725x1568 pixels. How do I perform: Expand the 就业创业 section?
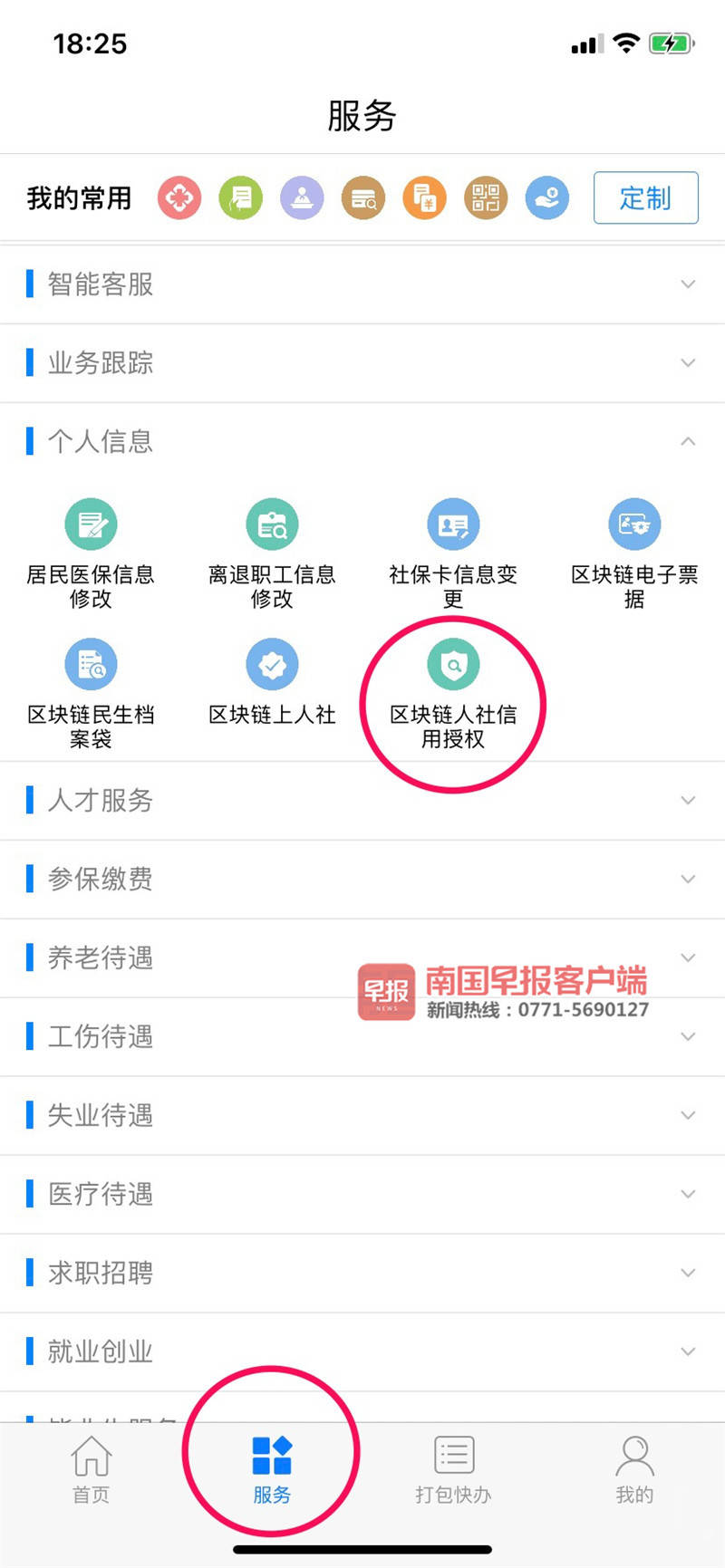tap(362, 1352)
